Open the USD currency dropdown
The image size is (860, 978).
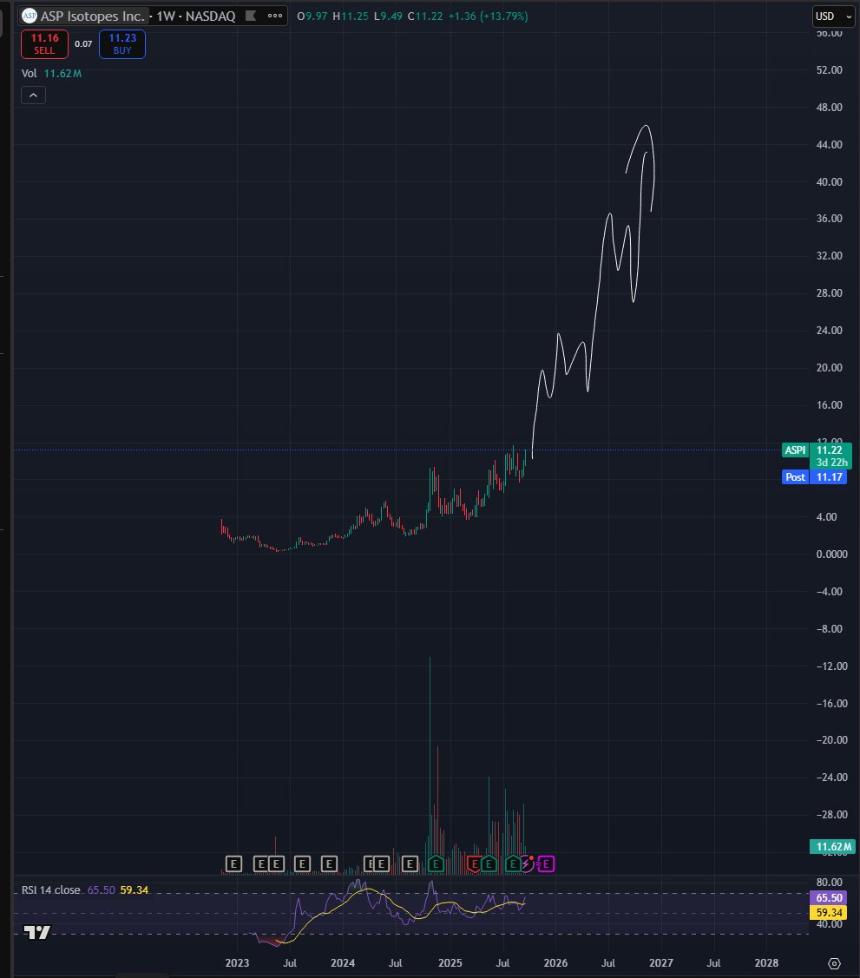tap(829, 16)
